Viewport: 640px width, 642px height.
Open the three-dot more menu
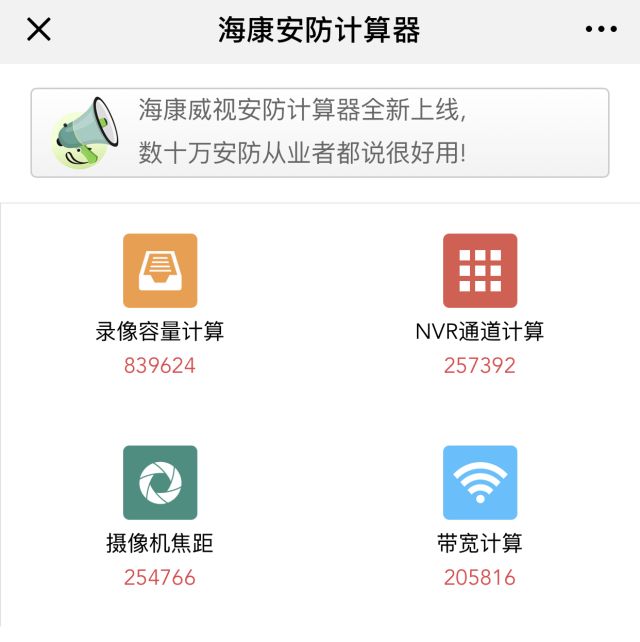pos(600,30)
